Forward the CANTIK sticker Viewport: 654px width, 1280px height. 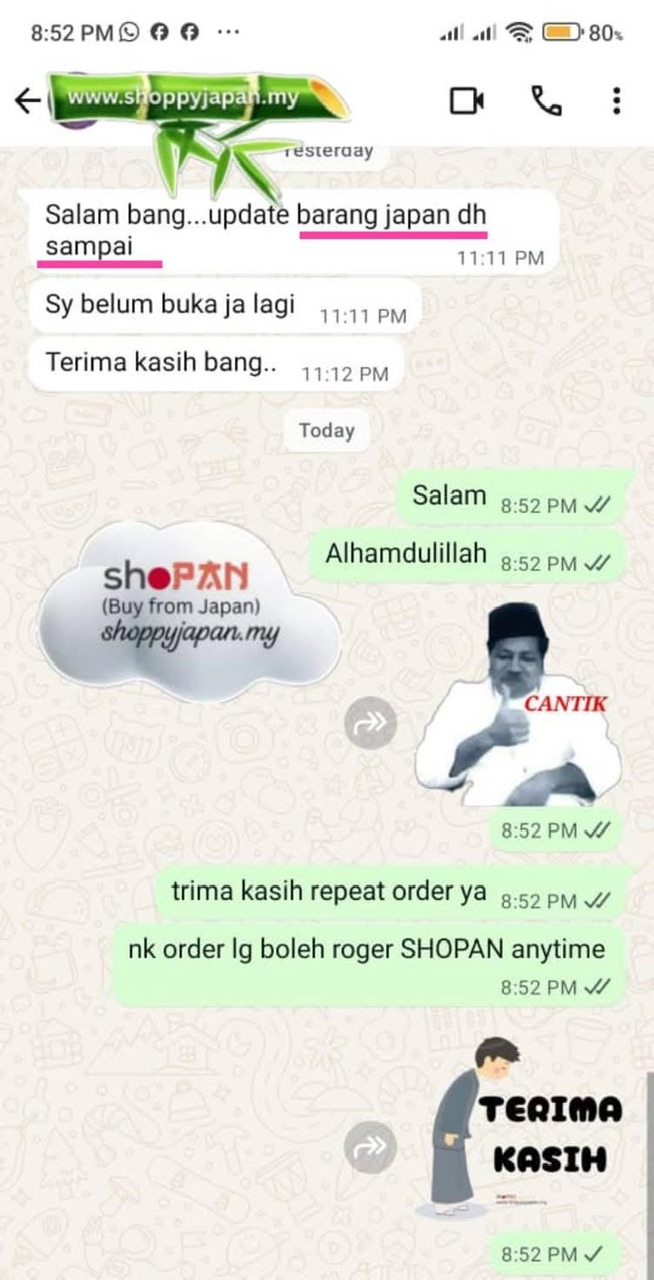[x=371, y=724]
